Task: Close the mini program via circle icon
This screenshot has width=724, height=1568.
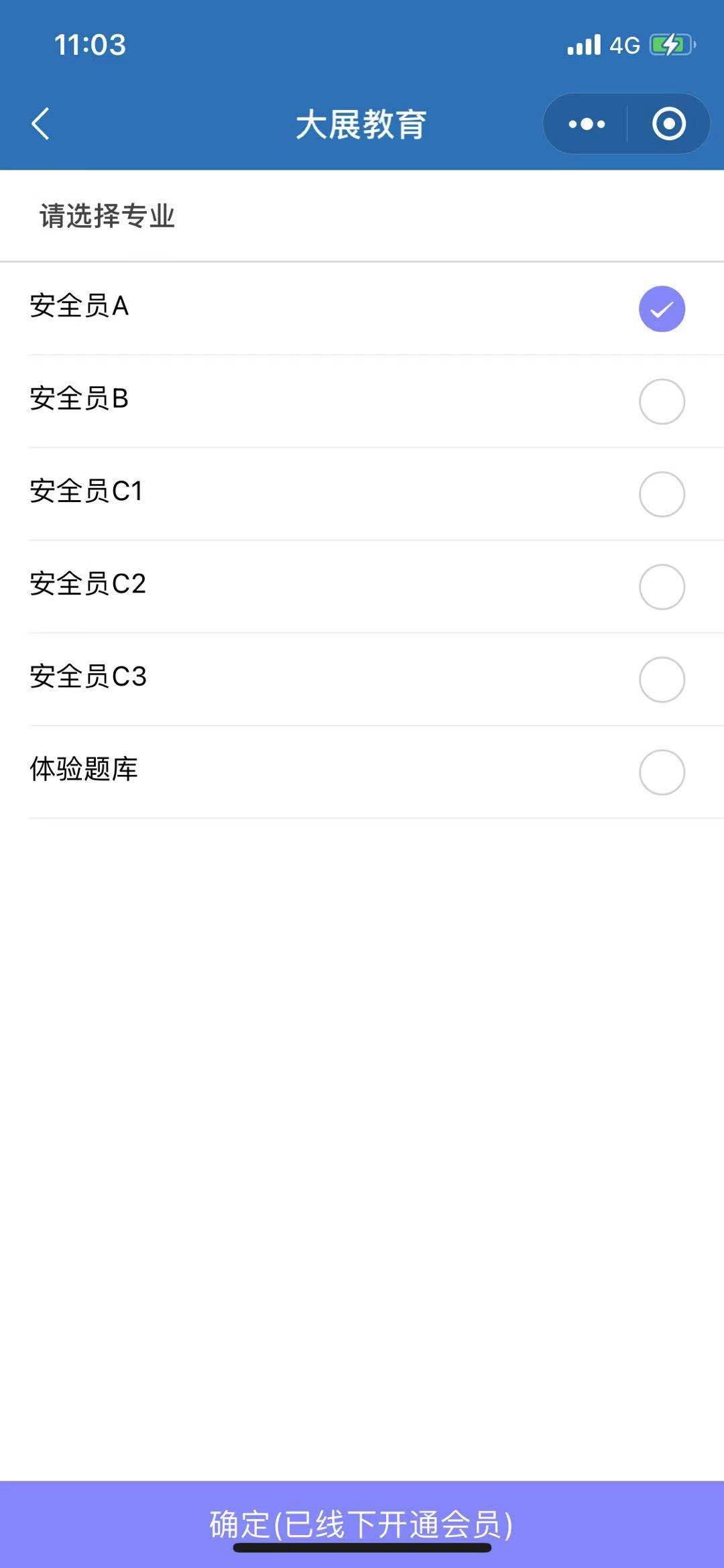Action: click(669, 124)
